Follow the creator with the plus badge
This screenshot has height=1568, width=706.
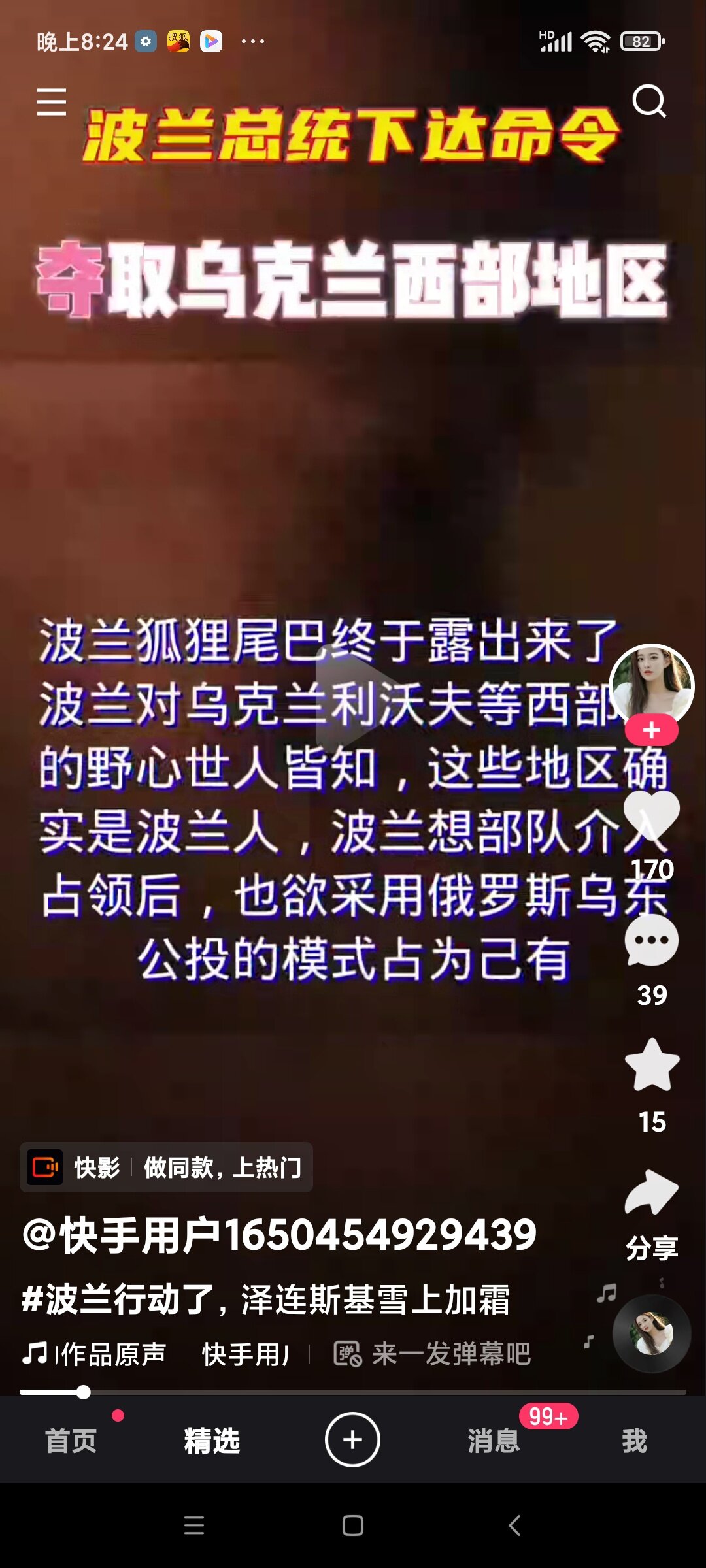(651, 730)
